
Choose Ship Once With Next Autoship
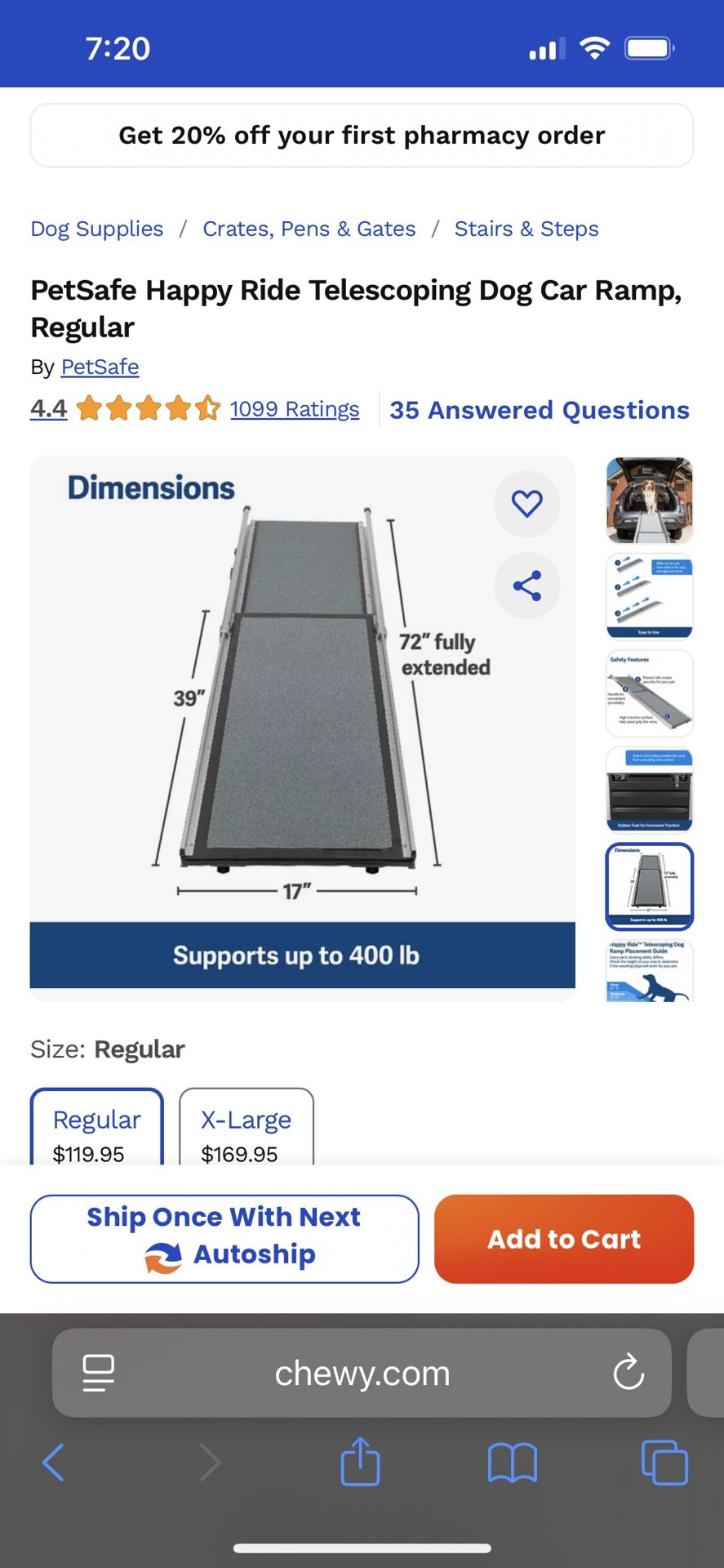tap(223, 1238)
